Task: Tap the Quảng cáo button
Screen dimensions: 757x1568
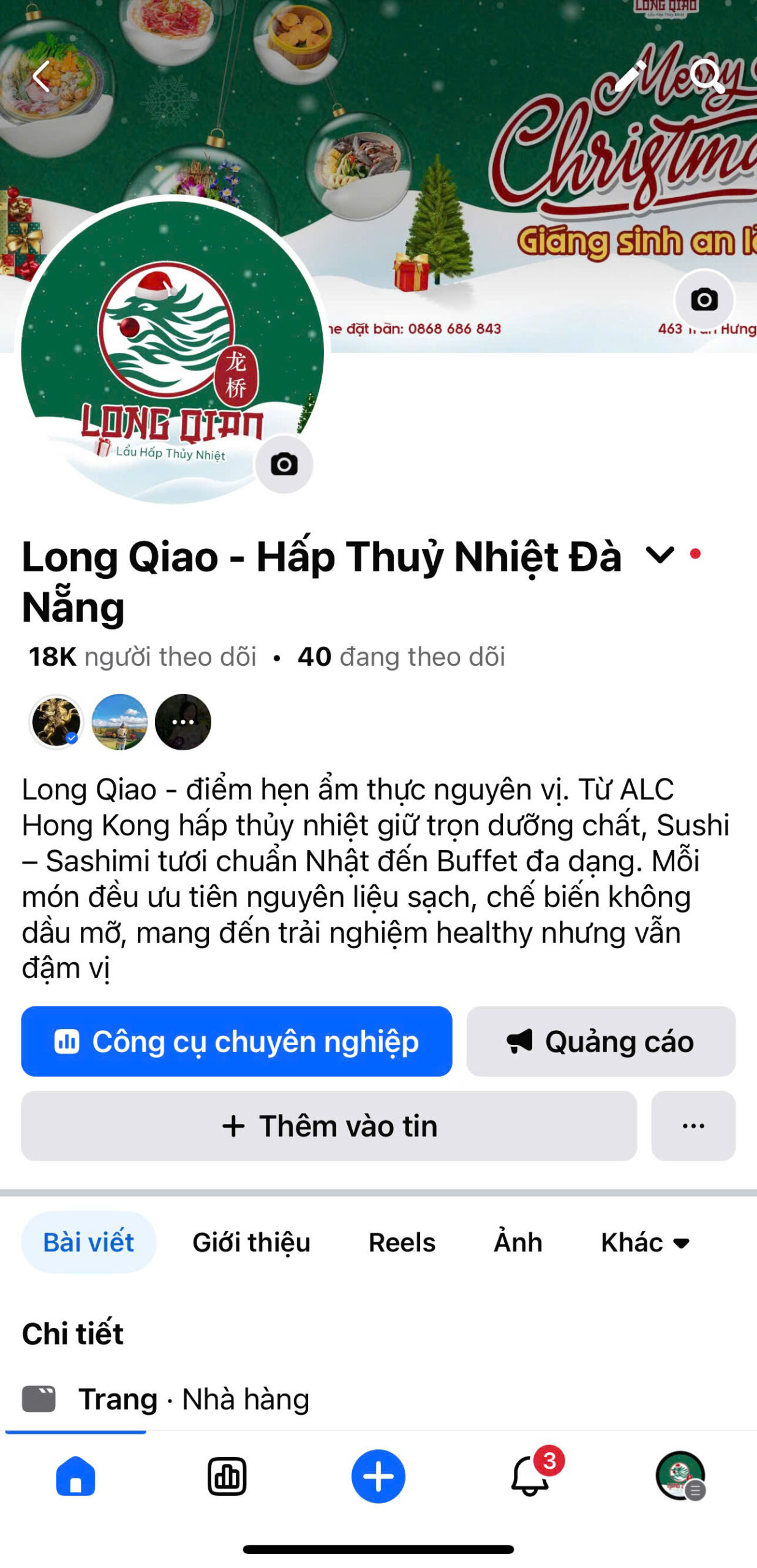Action: click(x=601, y=1041)
